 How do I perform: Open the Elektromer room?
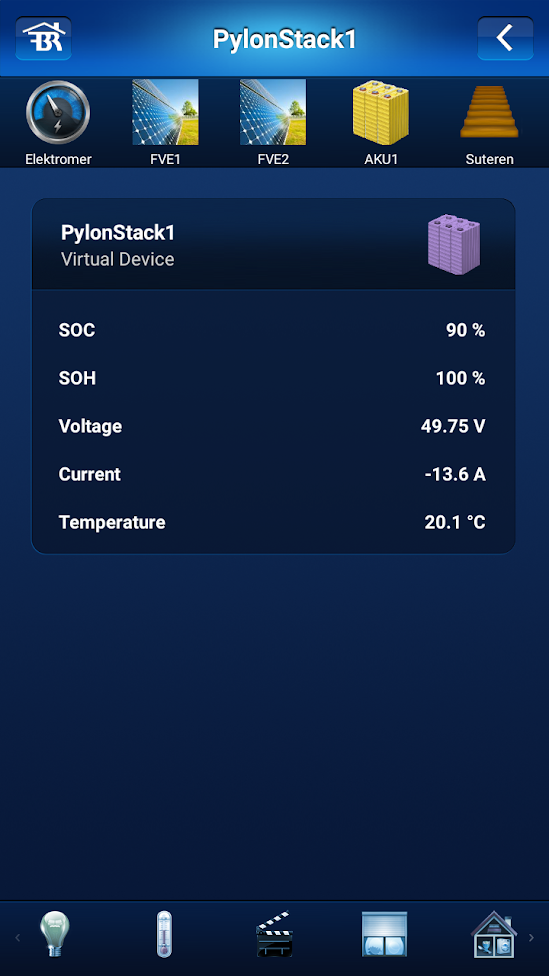[x=58, y=123]
